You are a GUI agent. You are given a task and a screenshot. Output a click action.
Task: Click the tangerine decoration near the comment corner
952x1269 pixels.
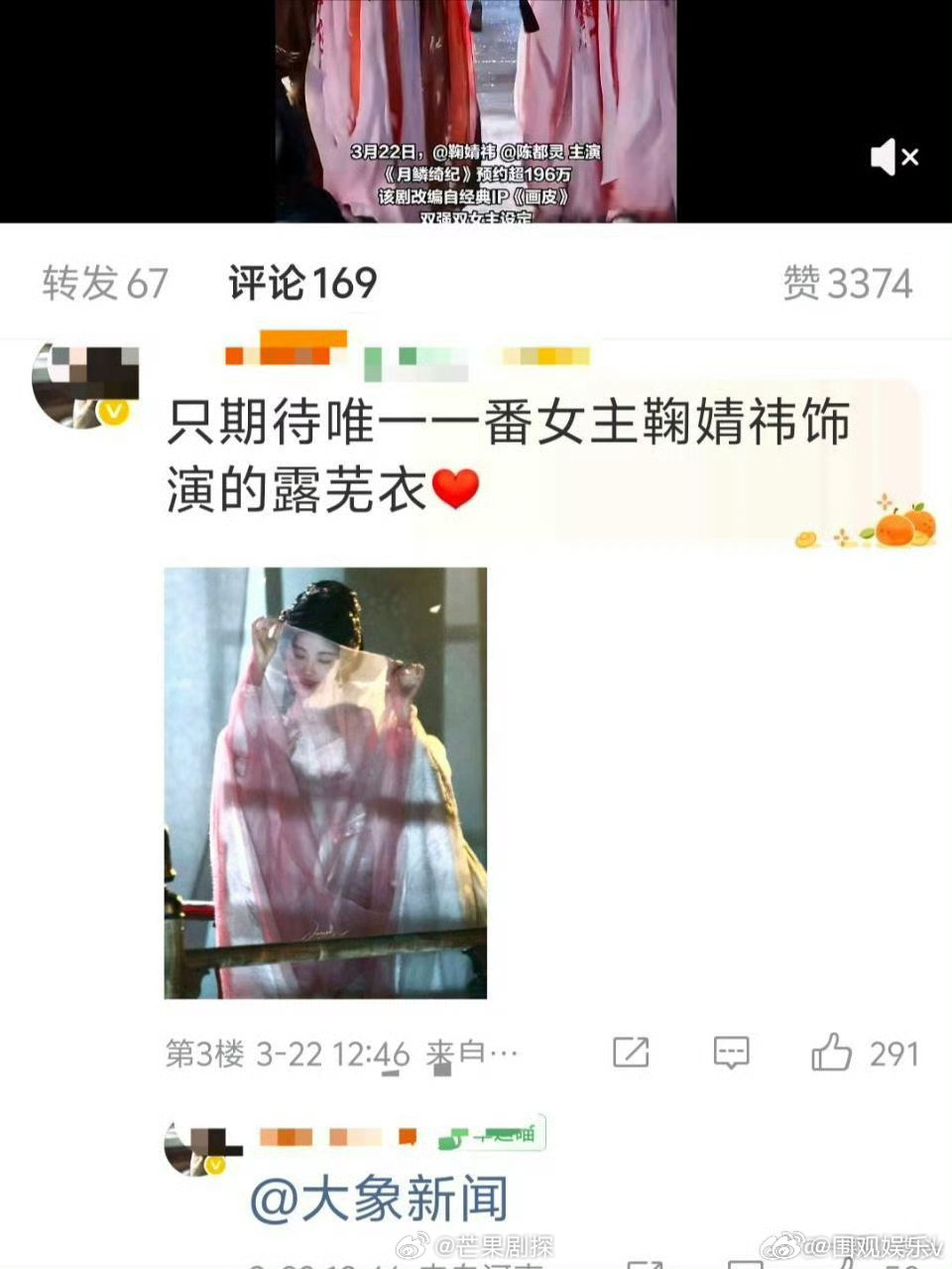tap(897, 530)
